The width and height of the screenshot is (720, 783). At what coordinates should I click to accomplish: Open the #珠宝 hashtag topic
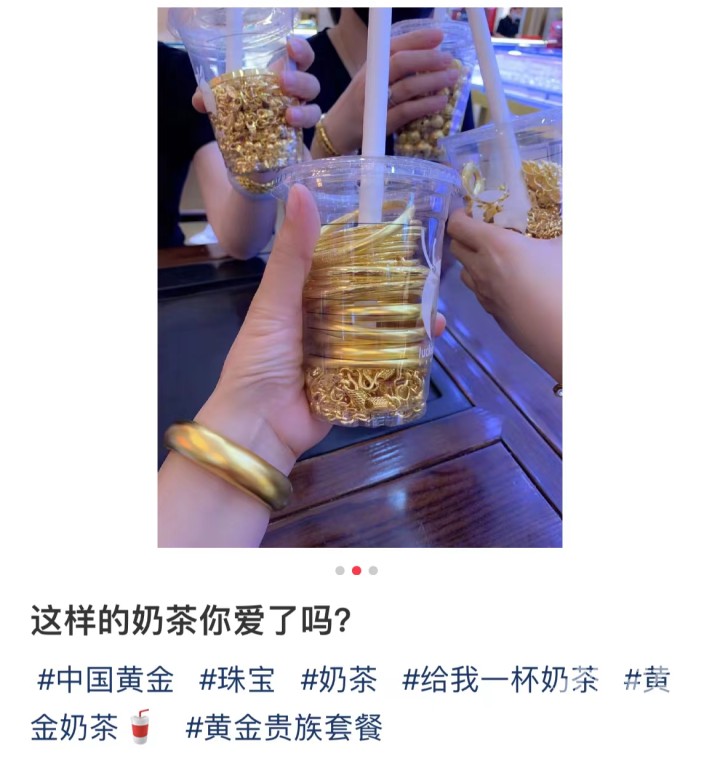pyautogui.click(x=237, y=682)
